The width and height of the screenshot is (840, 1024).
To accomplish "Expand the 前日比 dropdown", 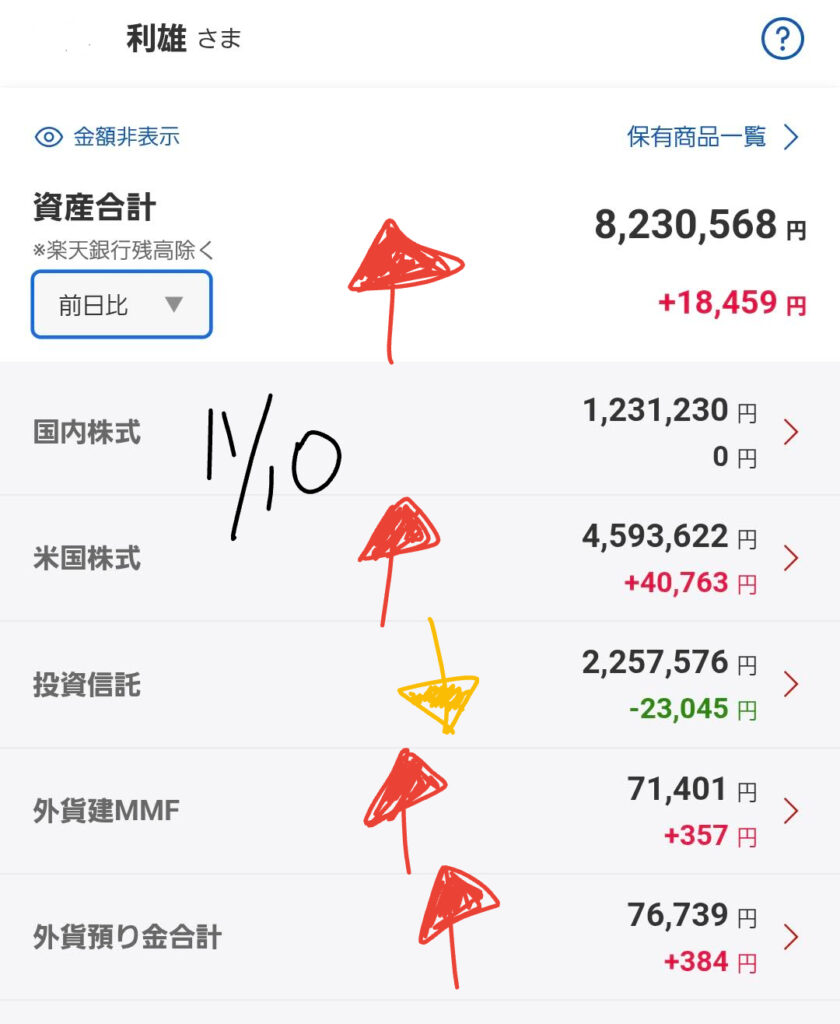I will pos(122,304).
